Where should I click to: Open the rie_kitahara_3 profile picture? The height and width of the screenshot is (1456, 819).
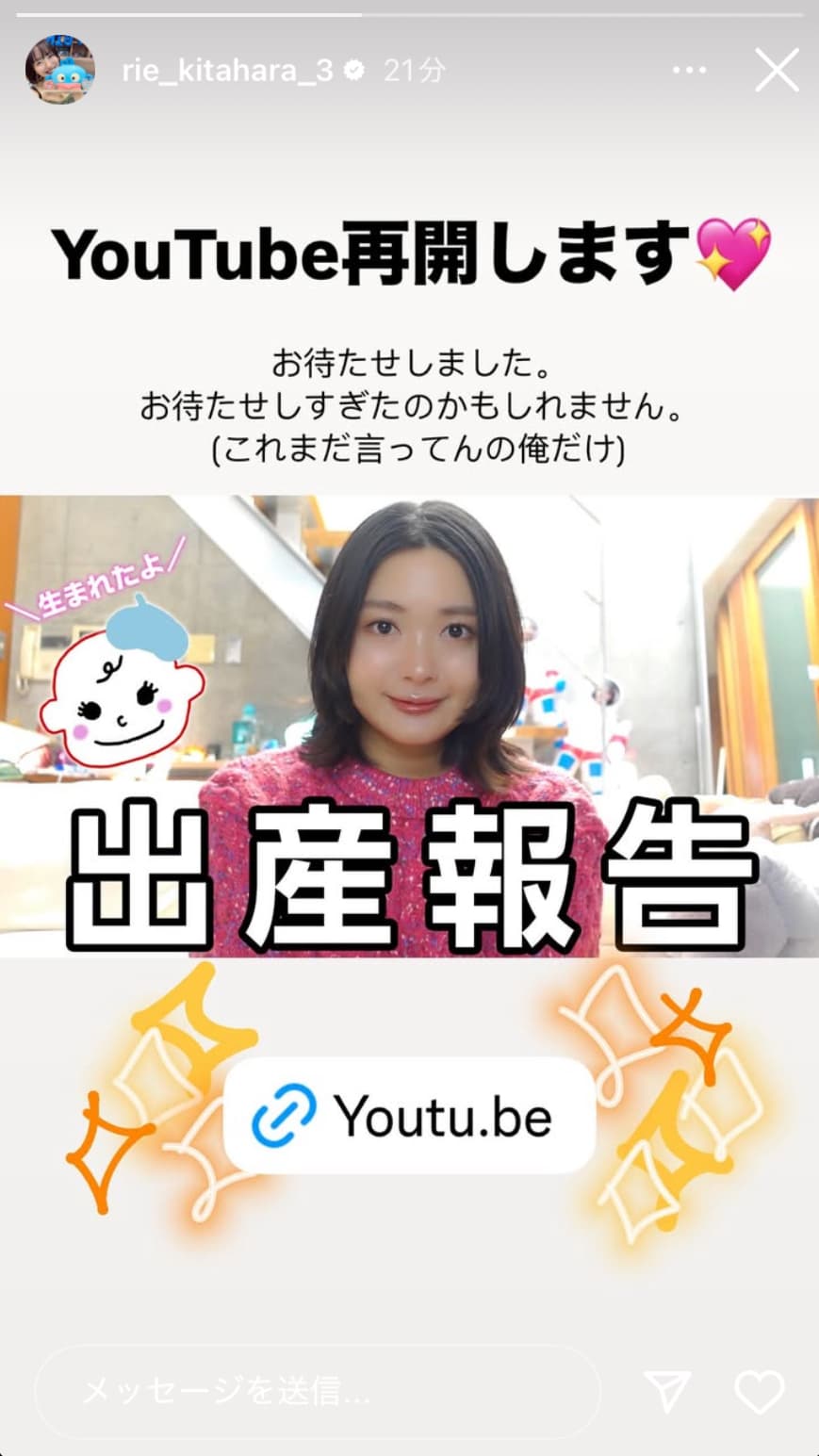pos(60,70)
